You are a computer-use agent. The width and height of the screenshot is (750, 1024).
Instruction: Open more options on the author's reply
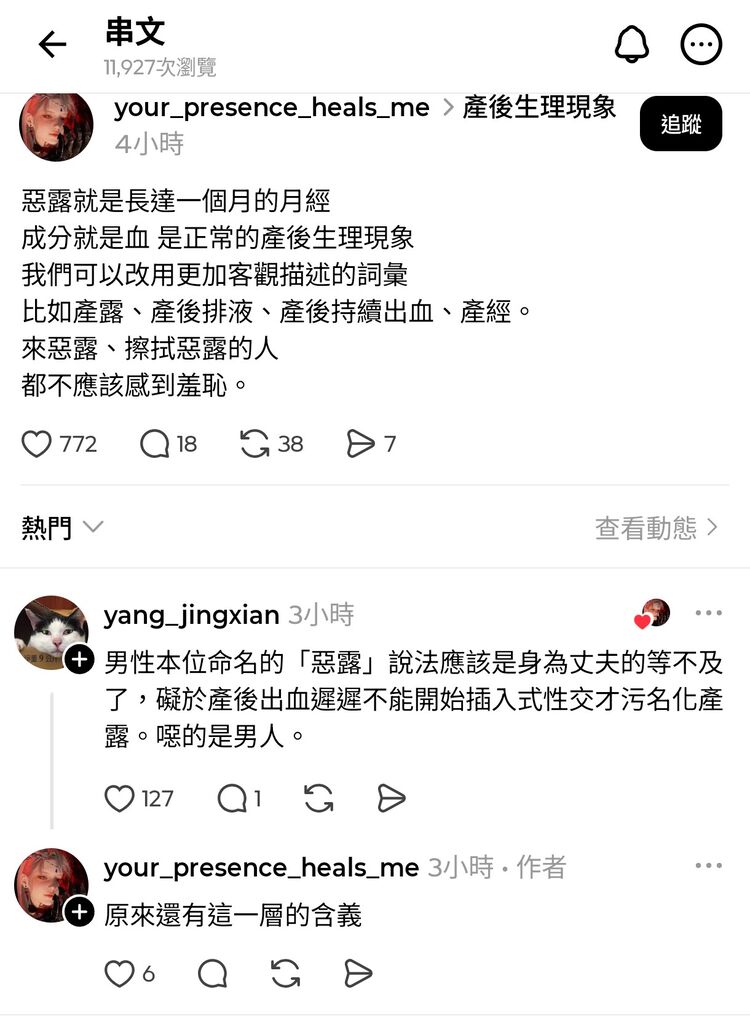click(x=708, y=866)
